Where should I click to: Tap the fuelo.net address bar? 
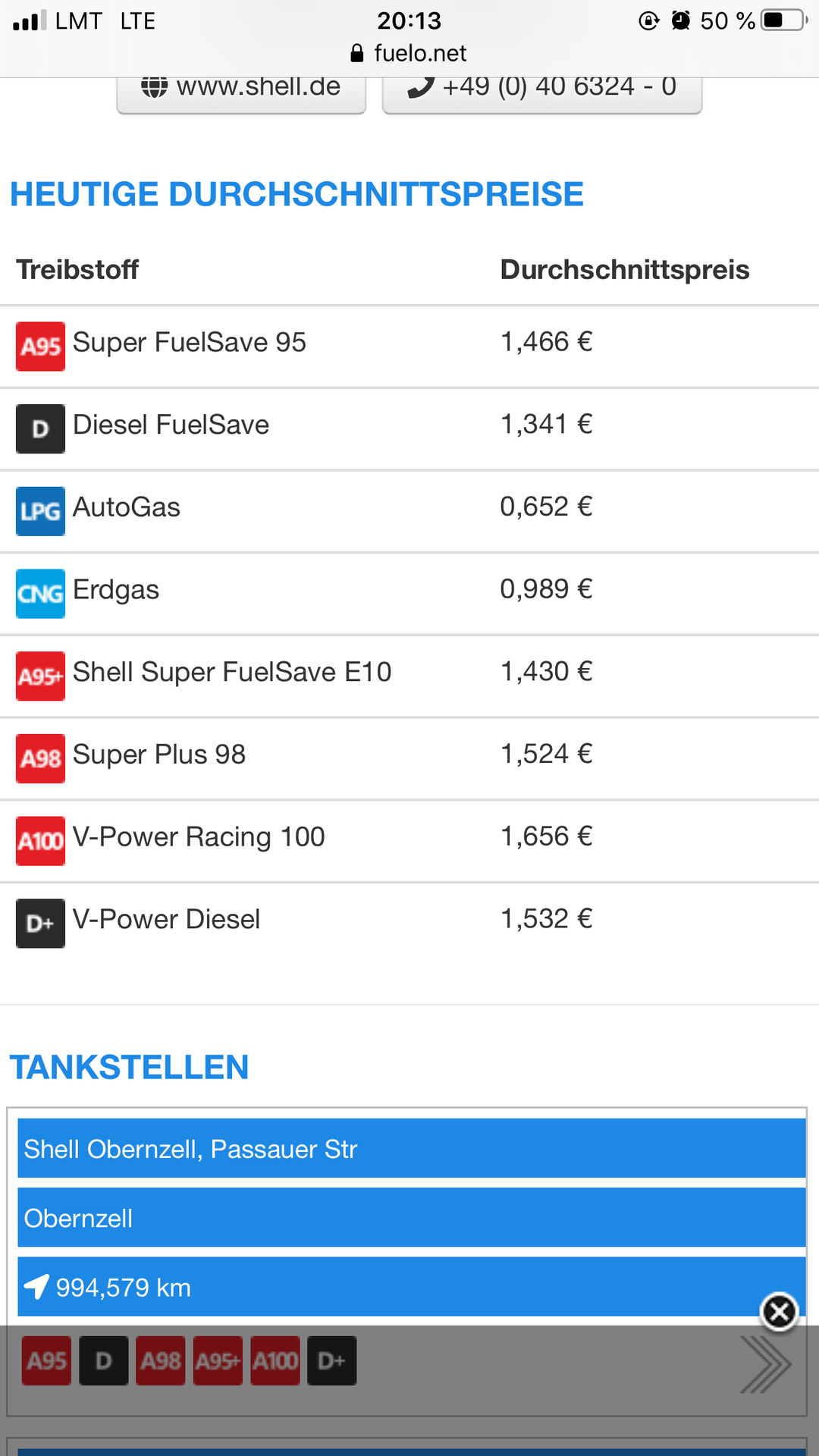(409, 53)
